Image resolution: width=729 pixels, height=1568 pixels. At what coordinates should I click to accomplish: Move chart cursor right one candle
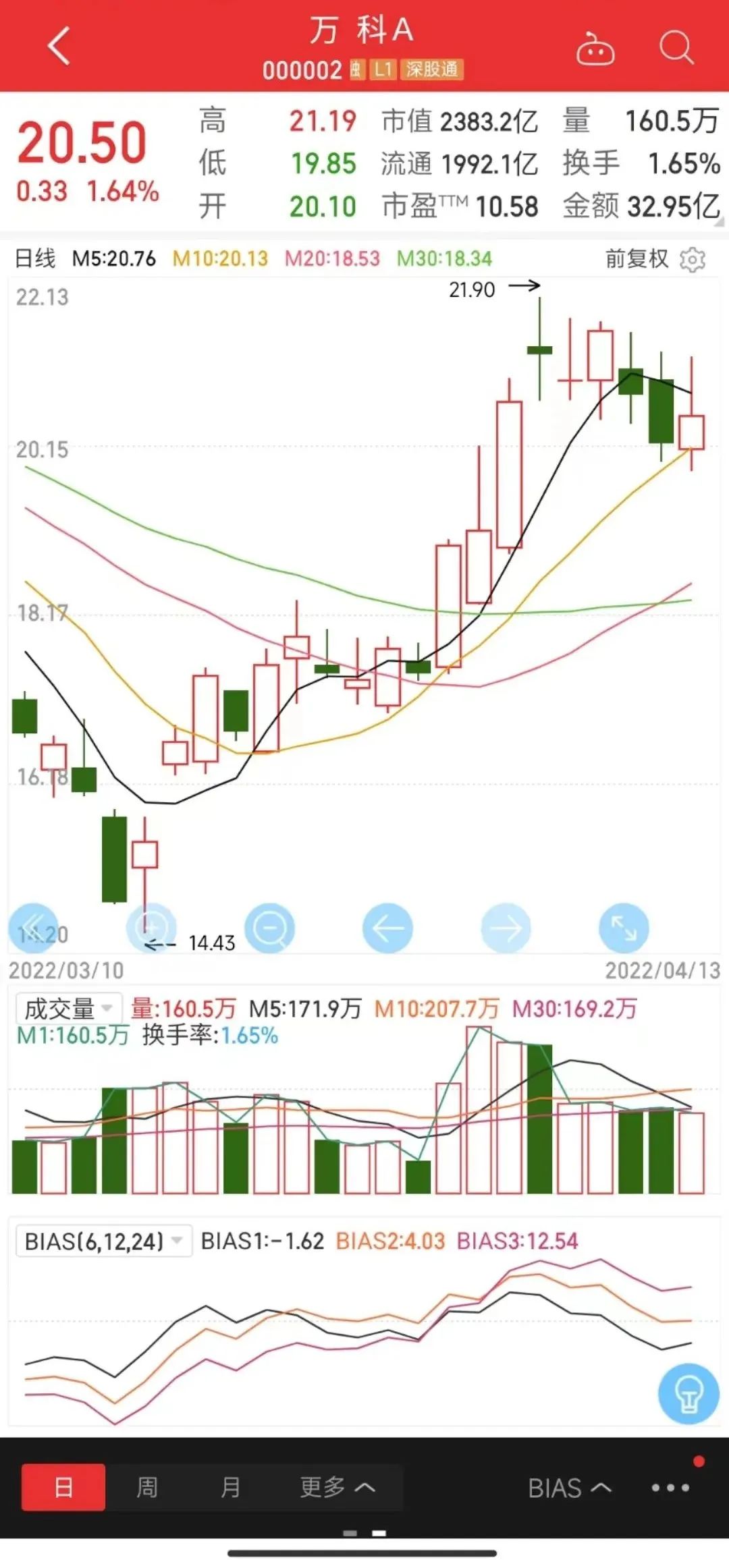pos(506,928)
